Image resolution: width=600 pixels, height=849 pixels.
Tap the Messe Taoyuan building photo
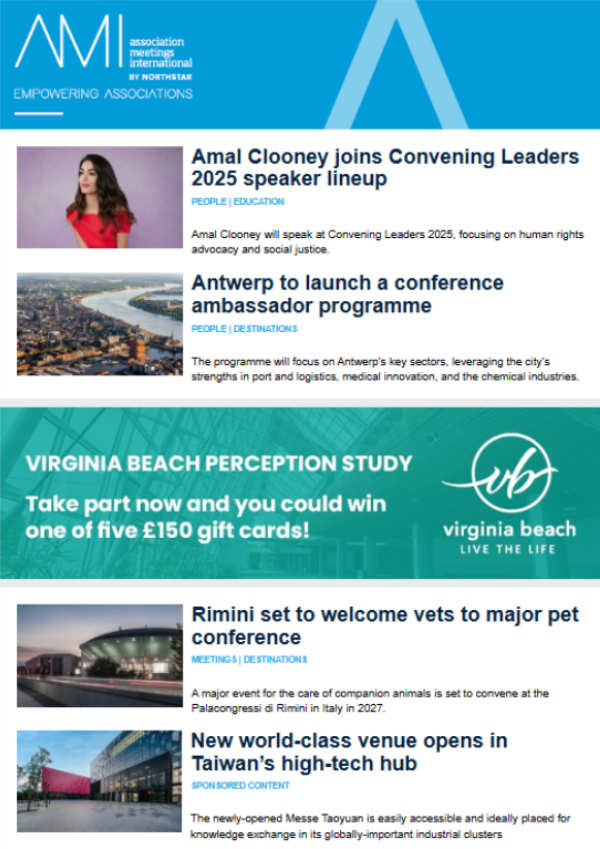[x=99, y=781]
